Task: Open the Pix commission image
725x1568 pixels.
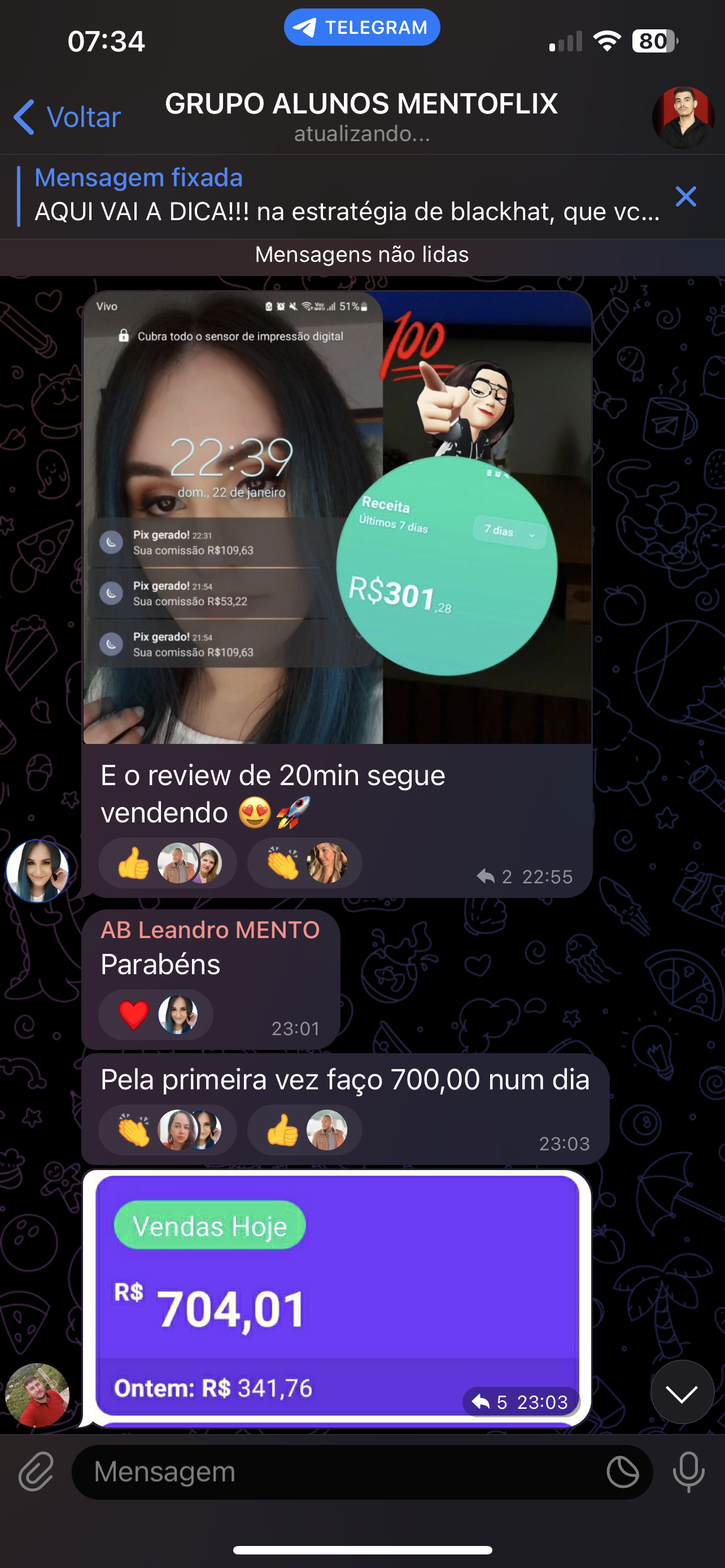Action: pos(337,518)
